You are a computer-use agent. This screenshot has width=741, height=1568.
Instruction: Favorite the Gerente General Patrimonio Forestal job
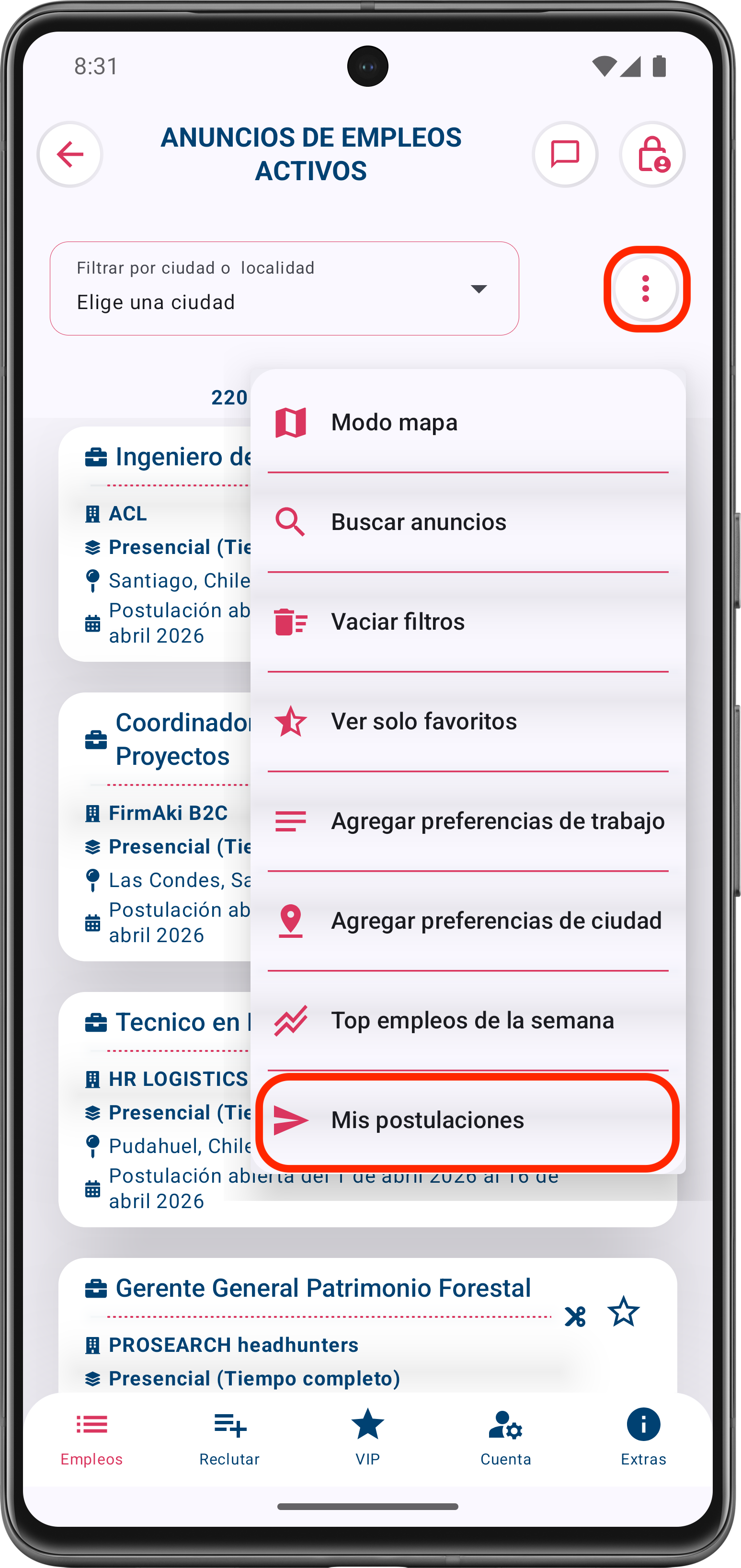(623, 1311)
